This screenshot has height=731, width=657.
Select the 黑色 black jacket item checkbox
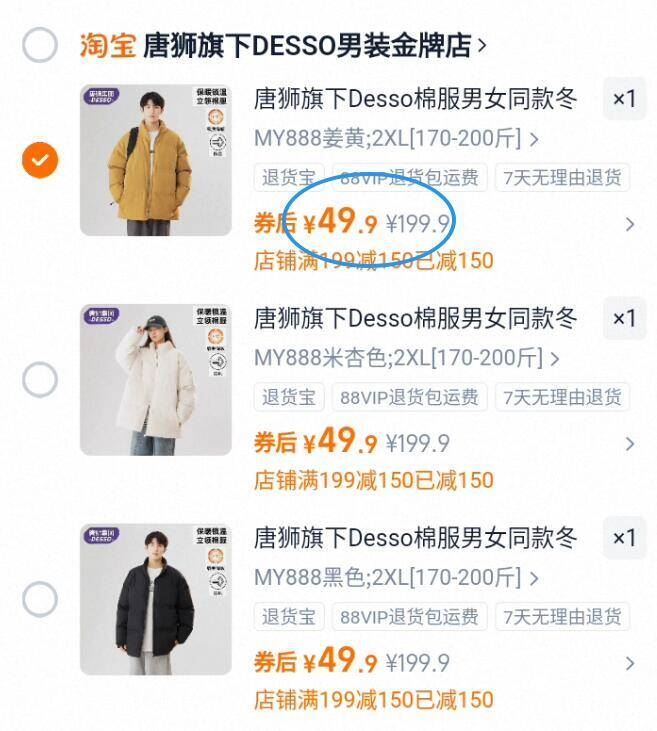click(41, 599)
